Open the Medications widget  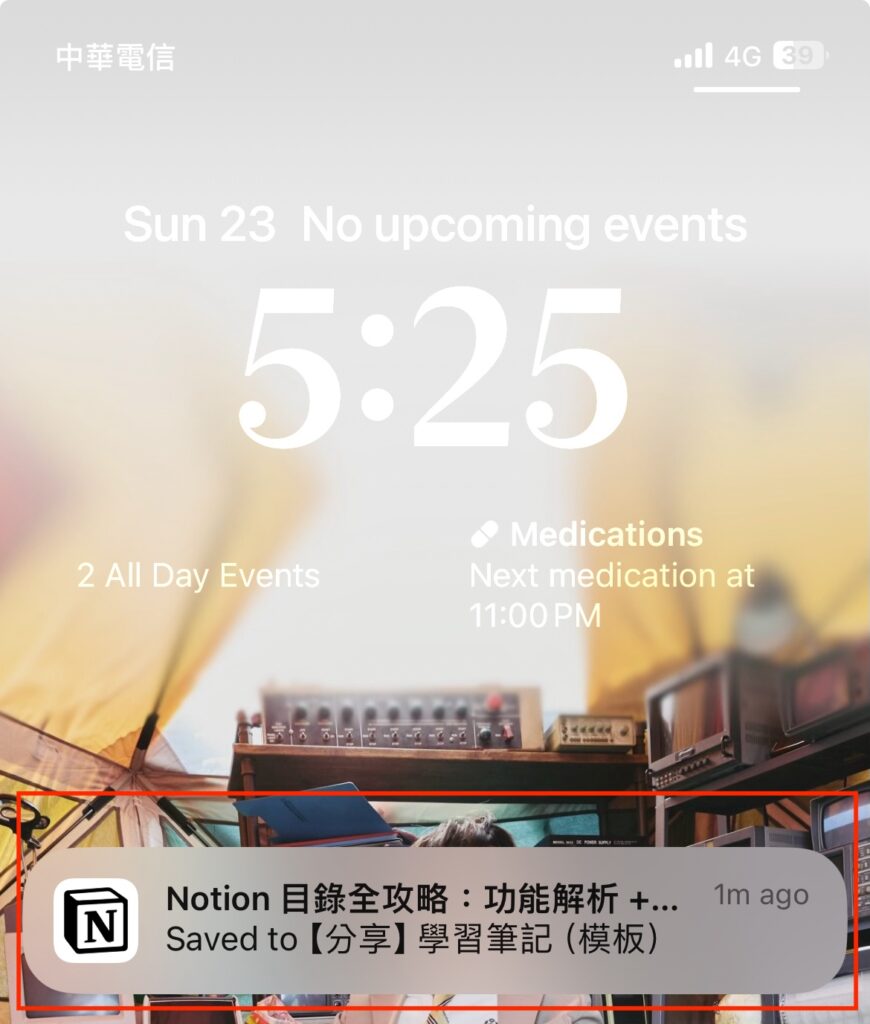pos(612,575)
